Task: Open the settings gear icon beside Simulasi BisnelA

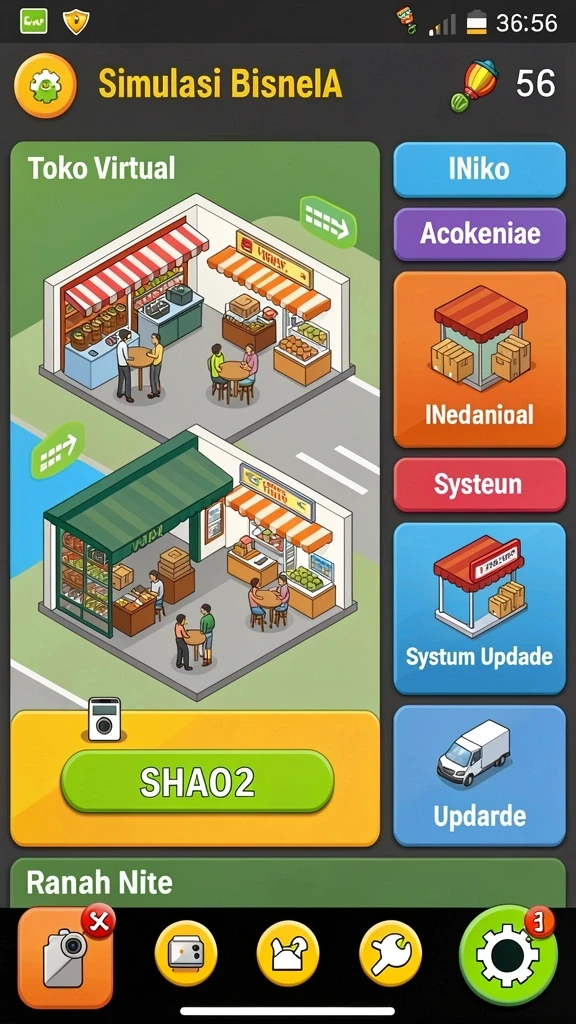Action: [45, 86]
